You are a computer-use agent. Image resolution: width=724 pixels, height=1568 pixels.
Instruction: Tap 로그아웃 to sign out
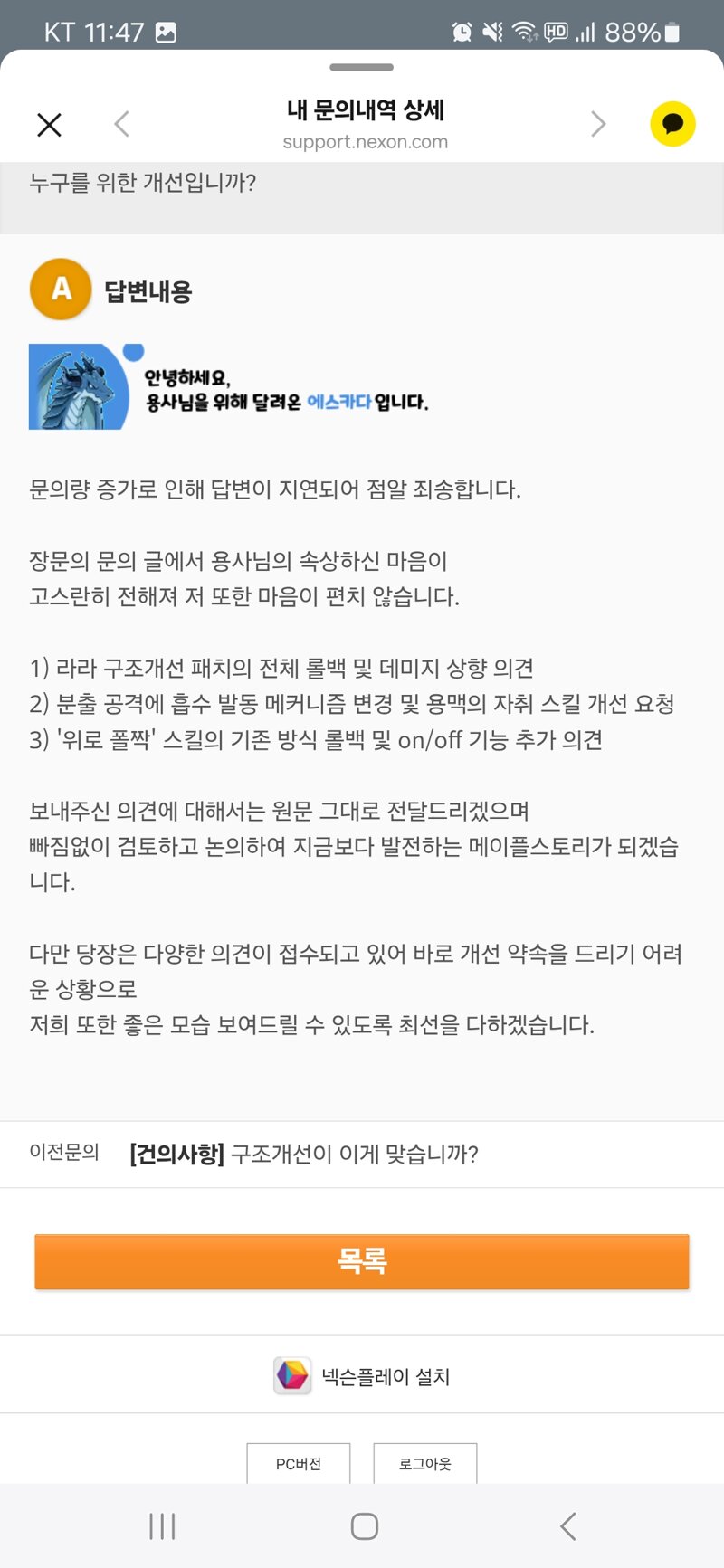coord(425,1463)
